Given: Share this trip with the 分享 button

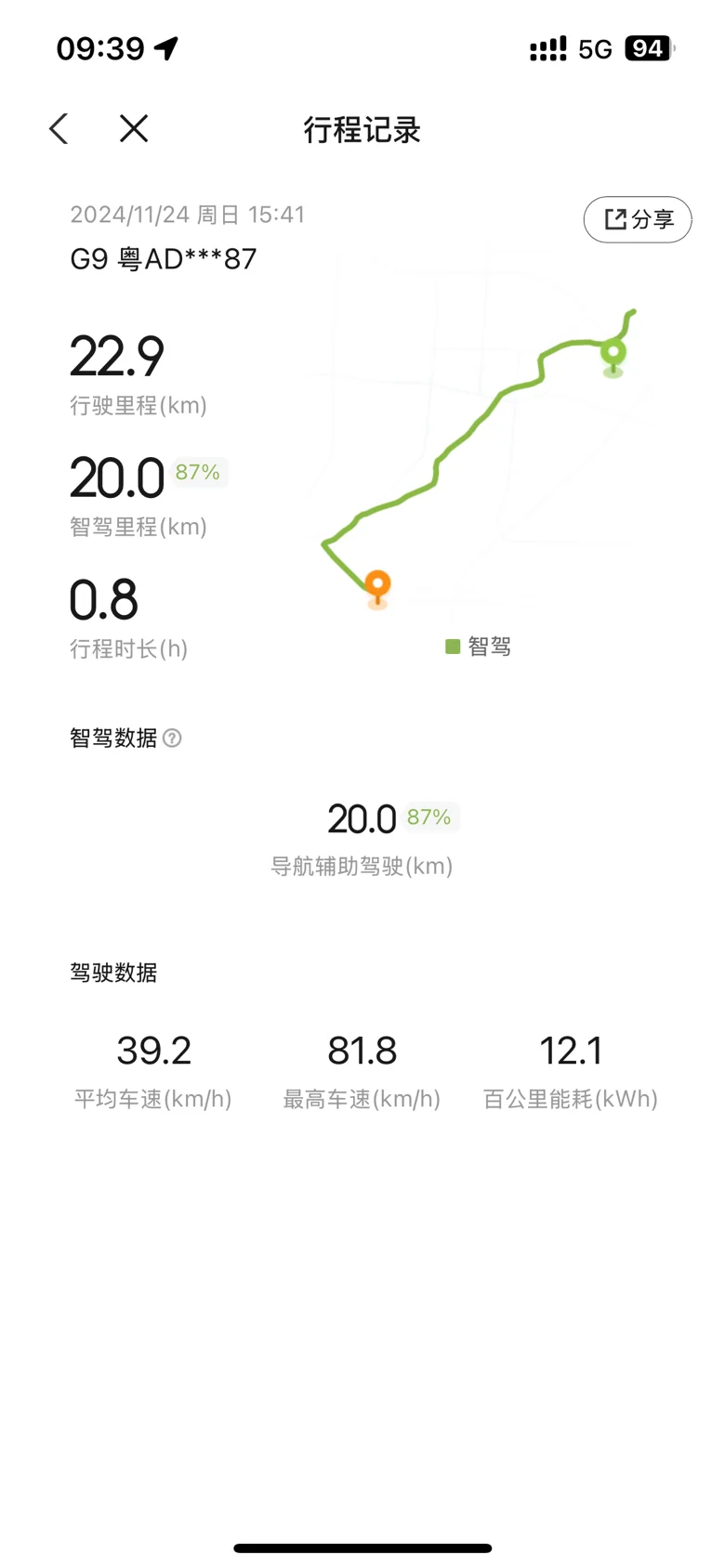Looking at the screenshot, I should coord(638,219).
